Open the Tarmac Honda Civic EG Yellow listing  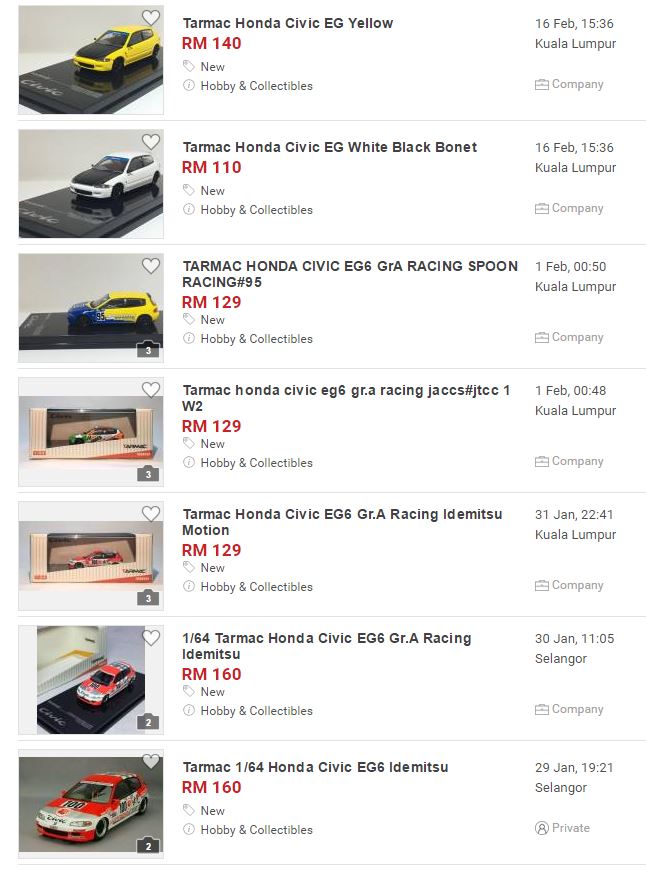point(287,23)
